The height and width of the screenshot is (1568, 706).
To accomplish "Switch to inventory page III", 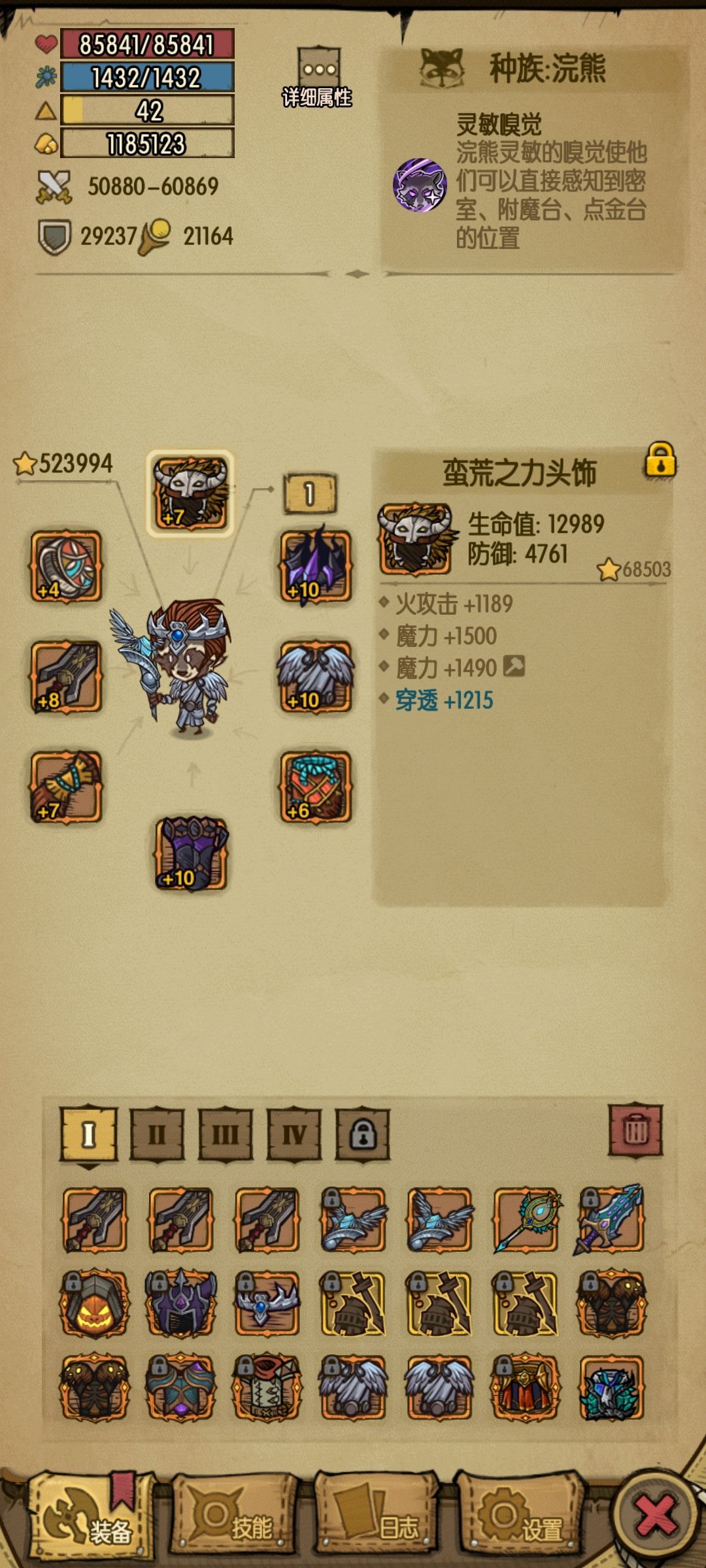I will click(x=226, y=1134).
